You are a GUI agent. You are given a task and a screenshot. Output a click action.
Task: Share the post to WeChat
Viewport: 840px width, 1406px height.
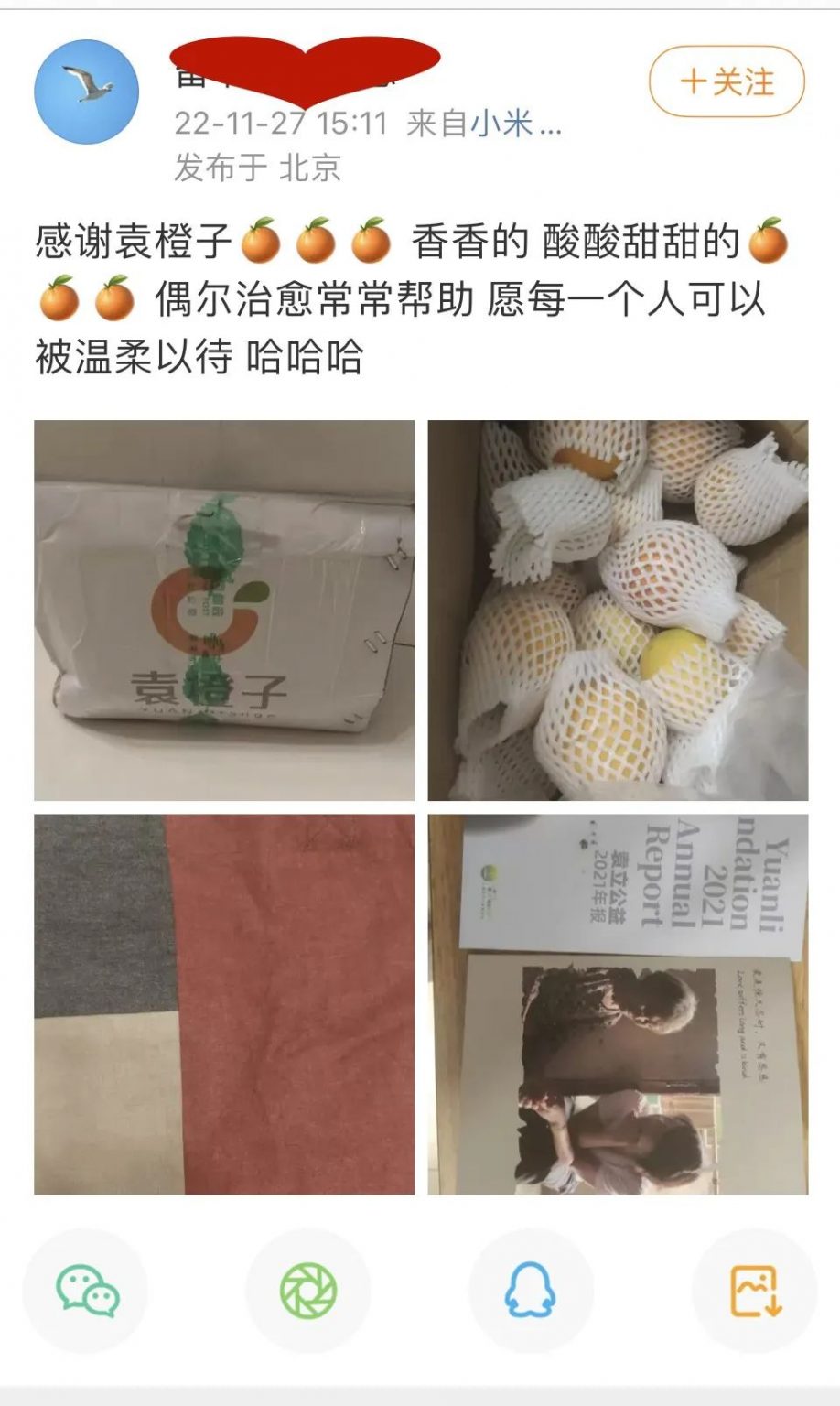coord(86,1291)
